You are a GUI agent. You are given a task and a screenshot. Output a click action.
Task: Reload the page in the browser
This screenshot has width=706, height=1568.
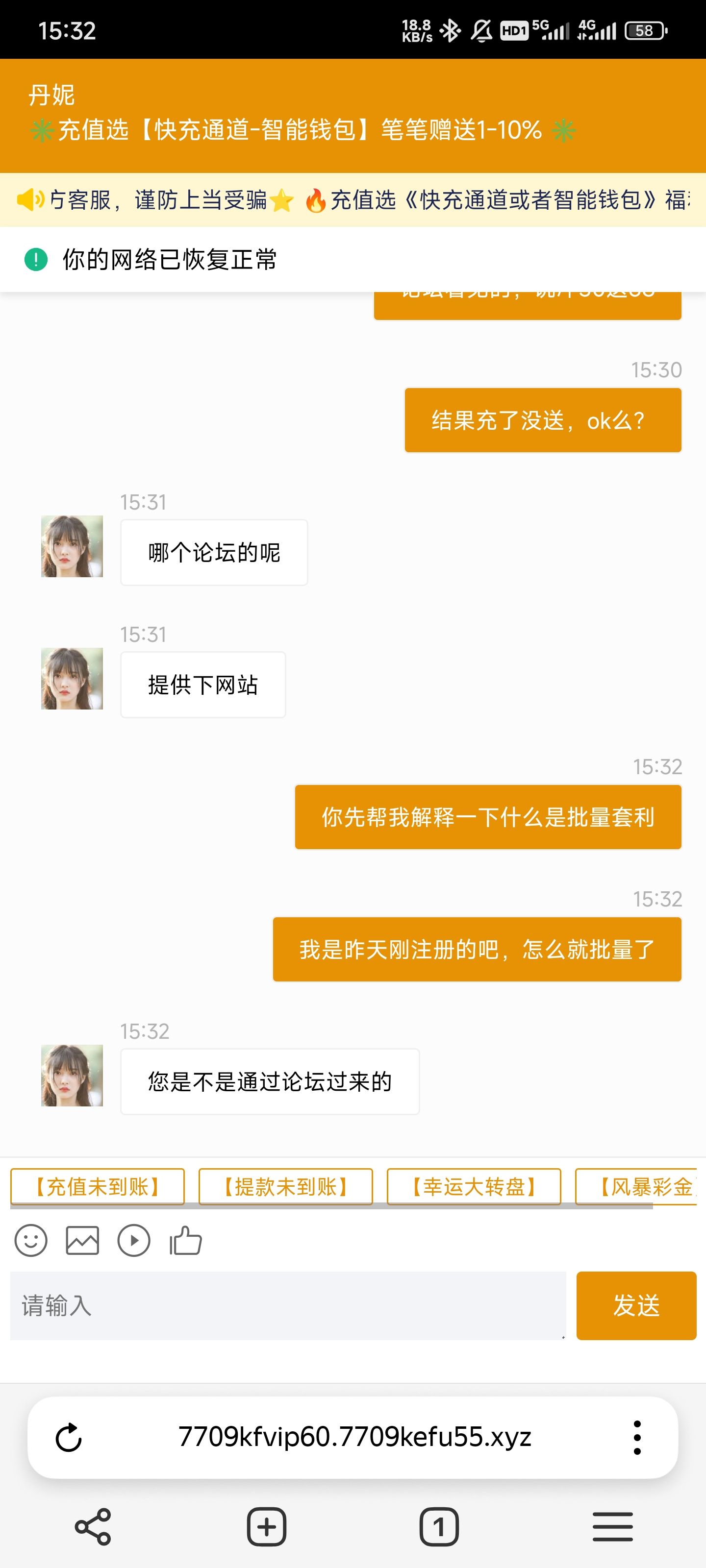click(69, 1437)
